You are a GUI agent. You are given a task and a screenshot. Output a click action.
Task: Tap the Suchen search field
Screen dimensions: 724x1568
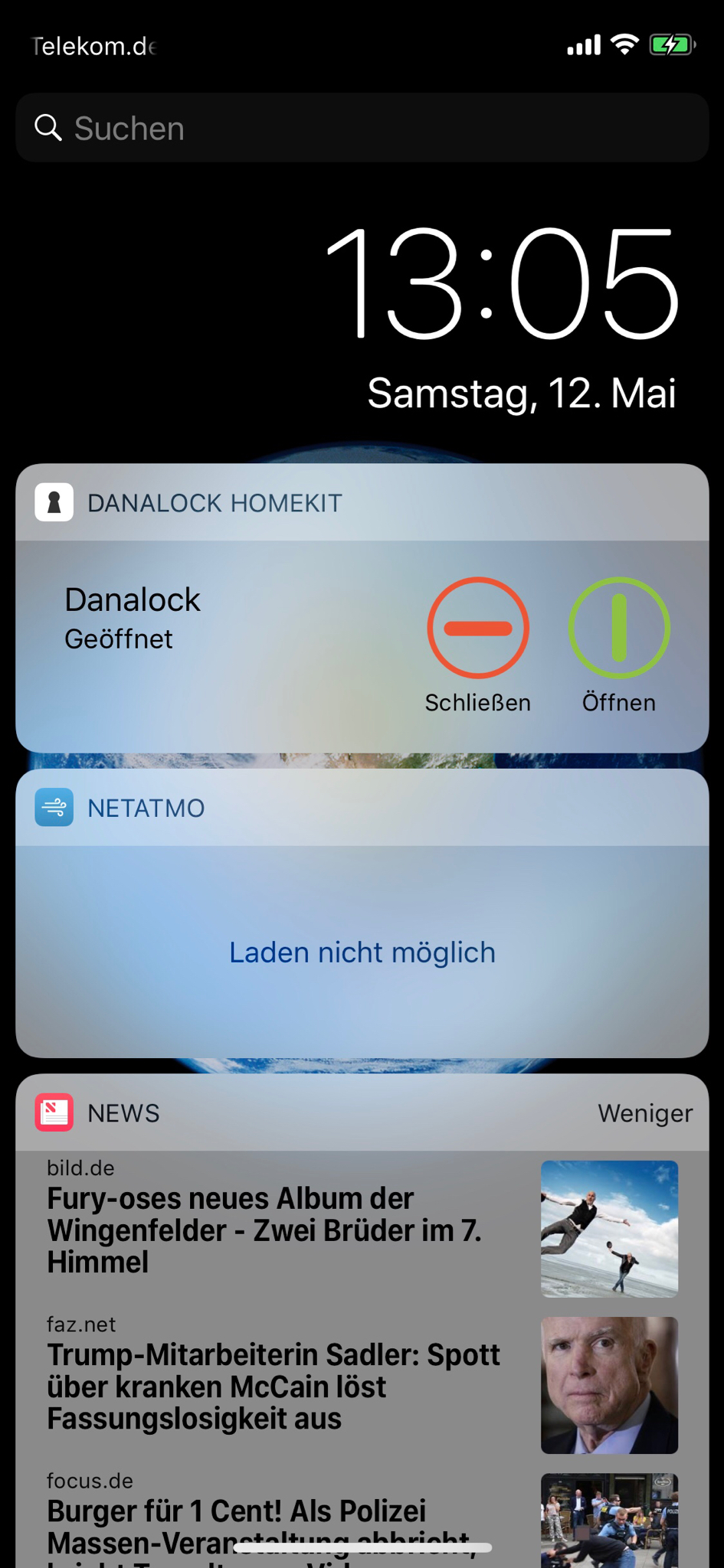(362, 128)
